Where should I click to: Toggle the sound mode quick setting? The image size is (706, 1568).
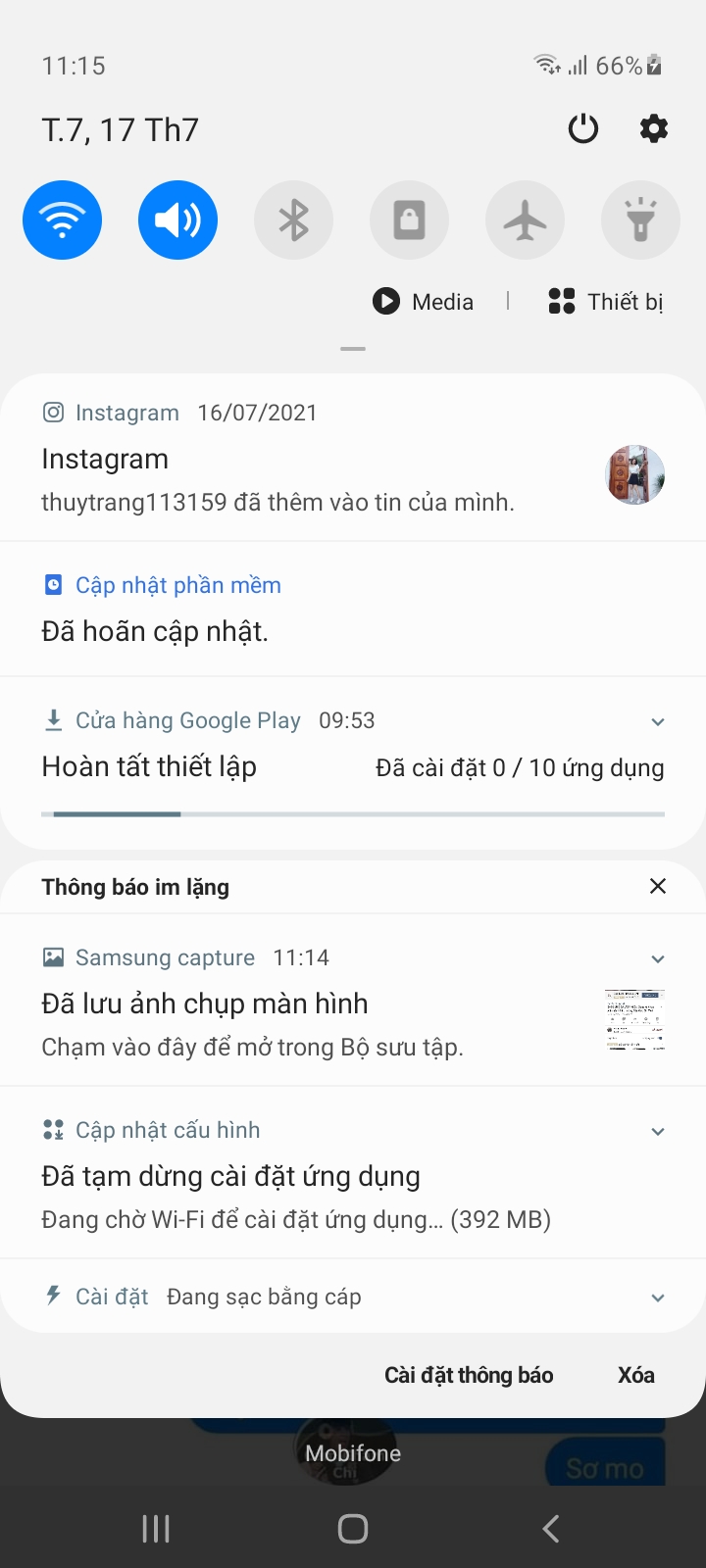coord(177,220)
